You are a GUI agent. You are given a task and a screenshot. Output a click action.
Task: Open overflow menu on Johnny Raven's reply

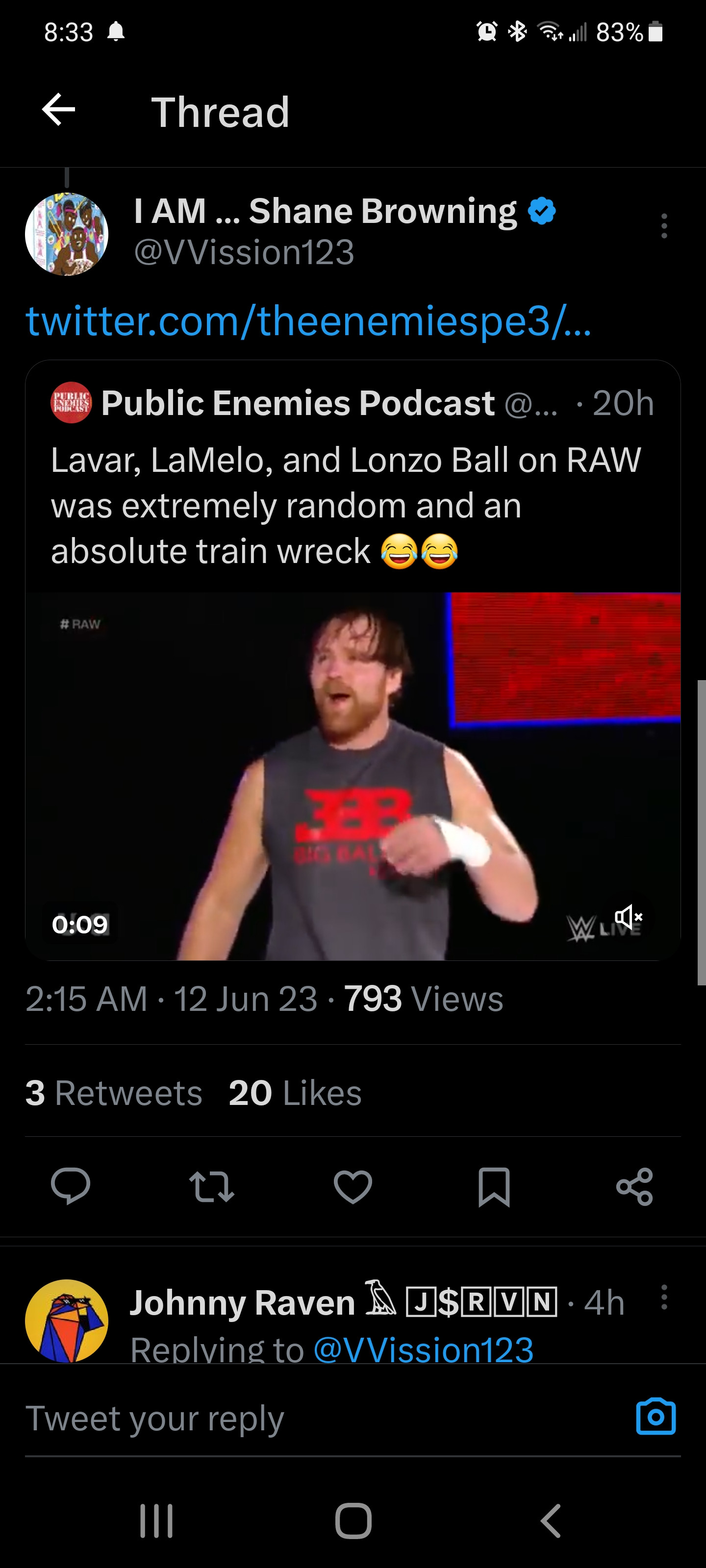(x=663, y=1297)
